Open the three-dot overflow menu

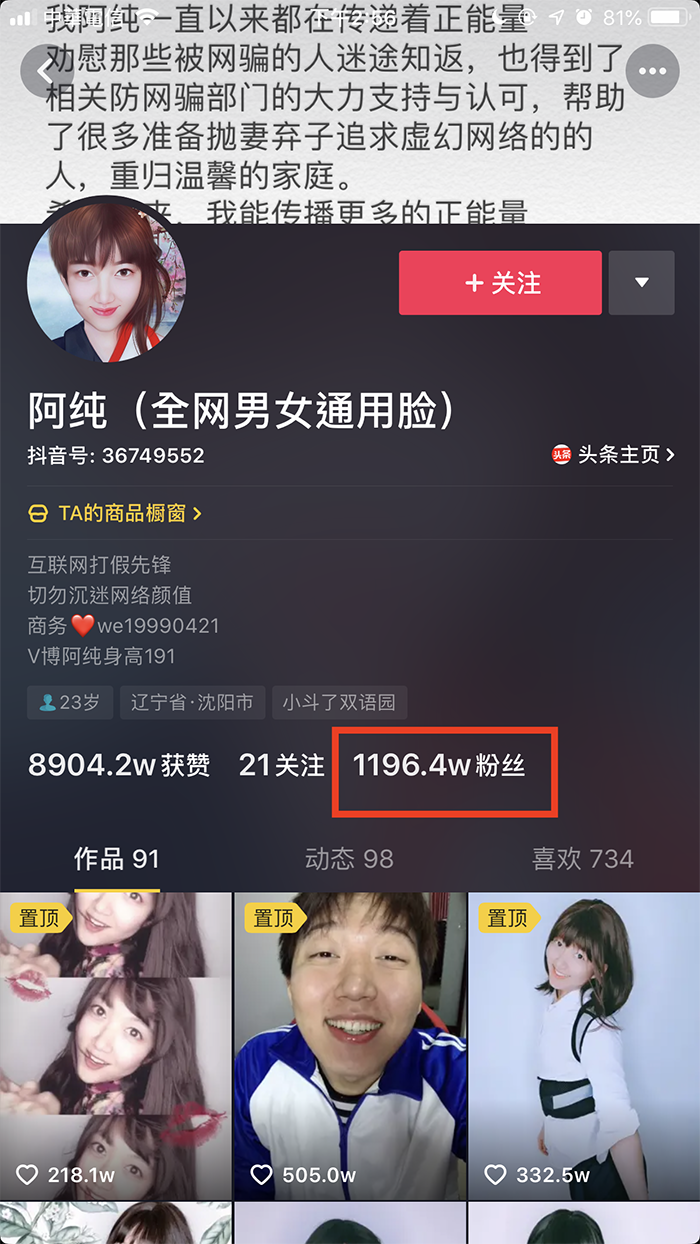[652, 72]
